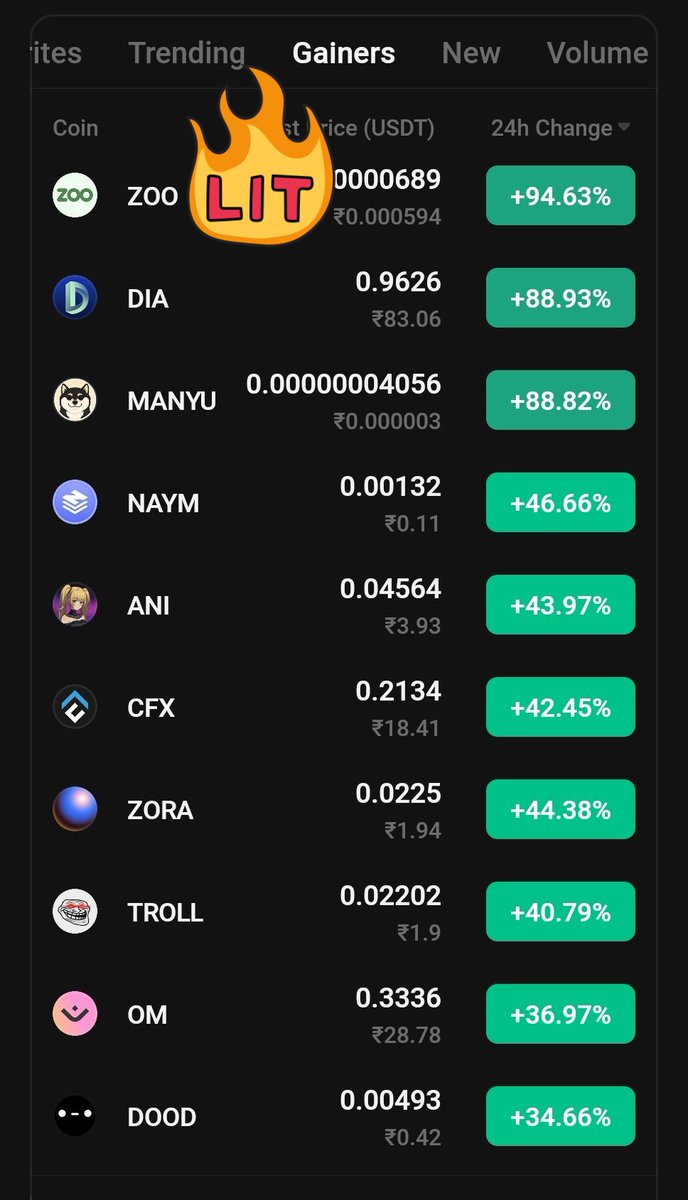Select the ZORA coin row
688x1200 pixels.
click(x=344, y=810)
